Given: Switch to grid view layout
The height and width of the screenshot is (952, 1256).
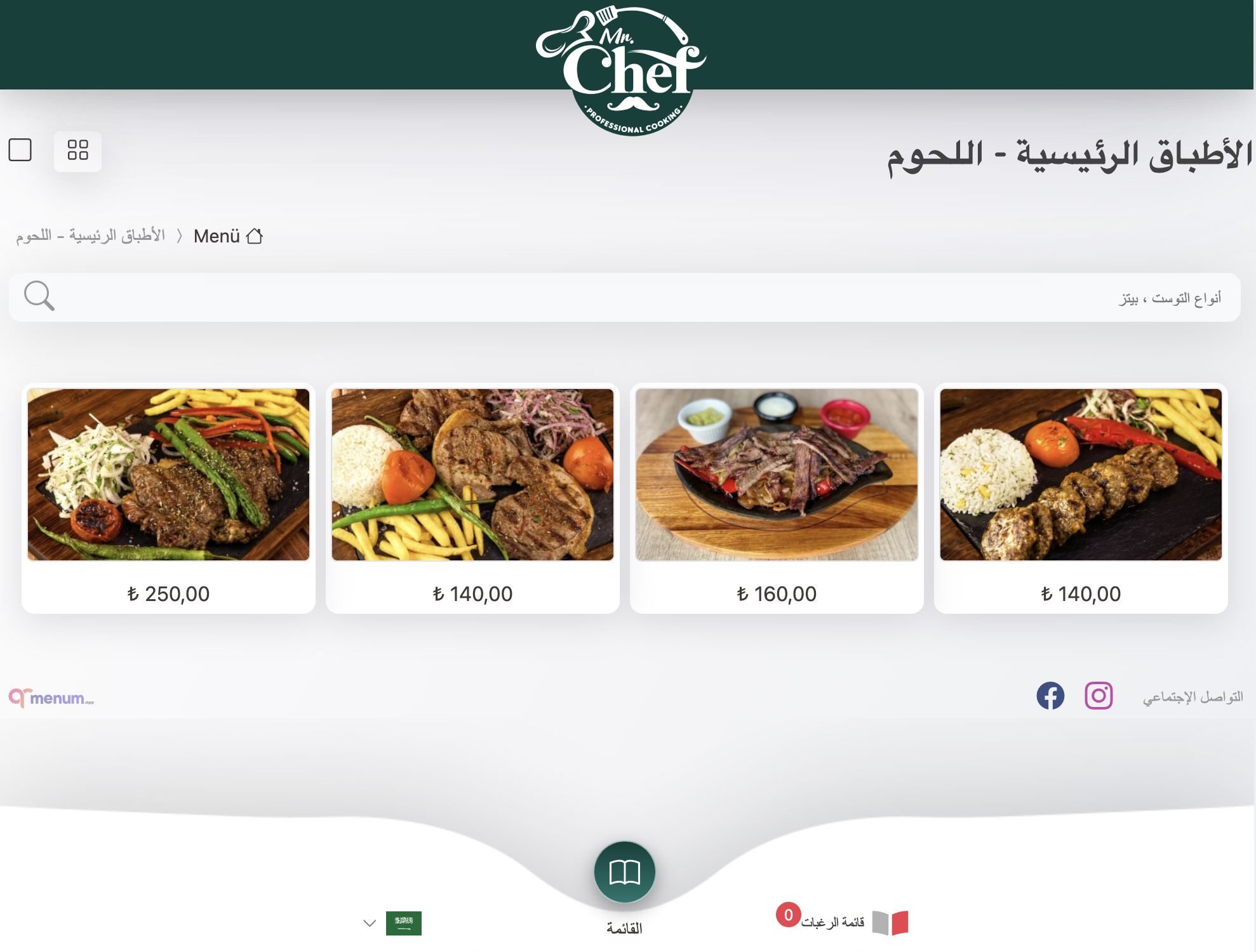Looking at the screenshot, I should pos(77,151).
